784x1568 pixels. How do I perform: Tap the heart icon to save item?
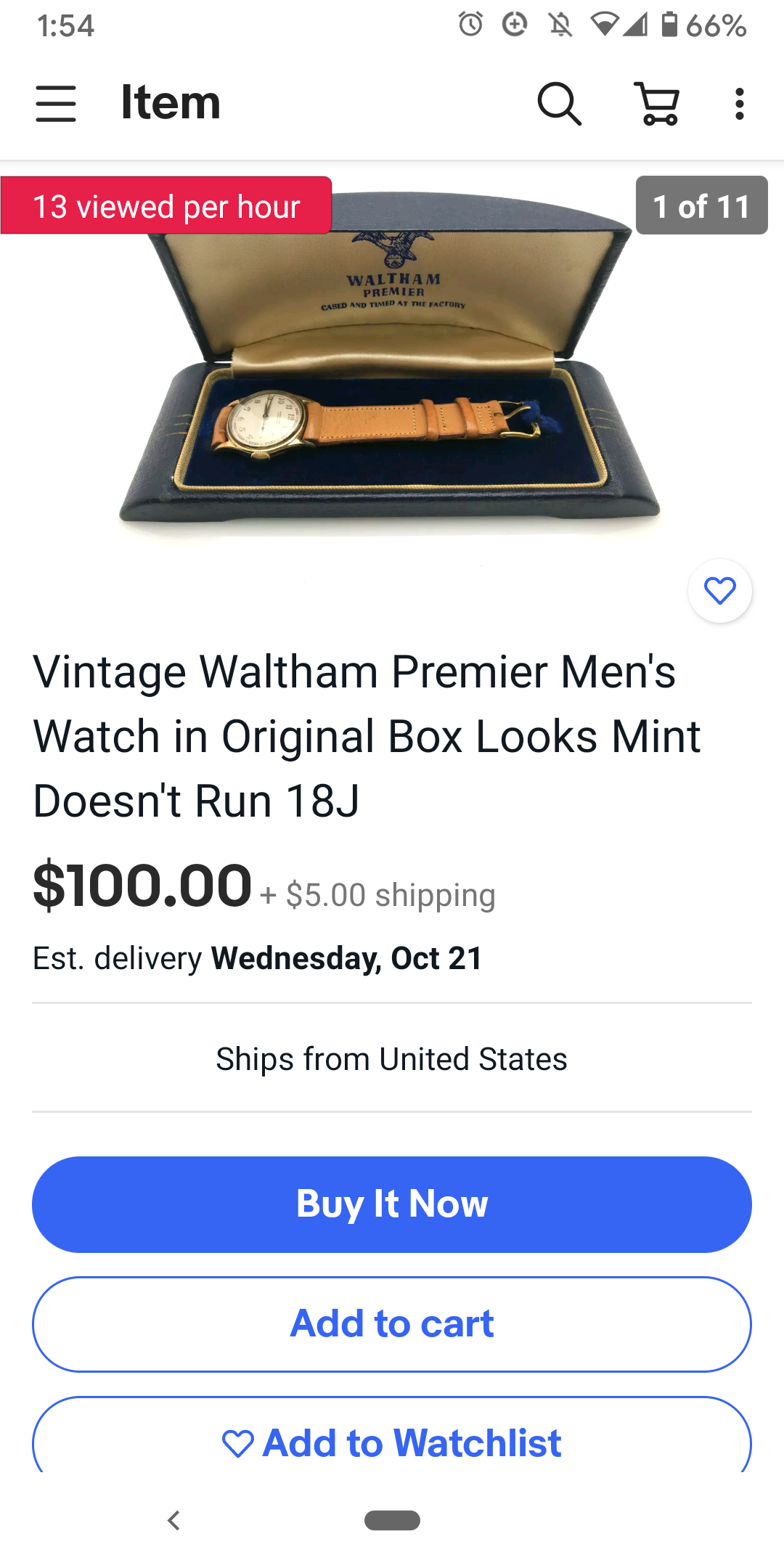(x=719, y=591)
